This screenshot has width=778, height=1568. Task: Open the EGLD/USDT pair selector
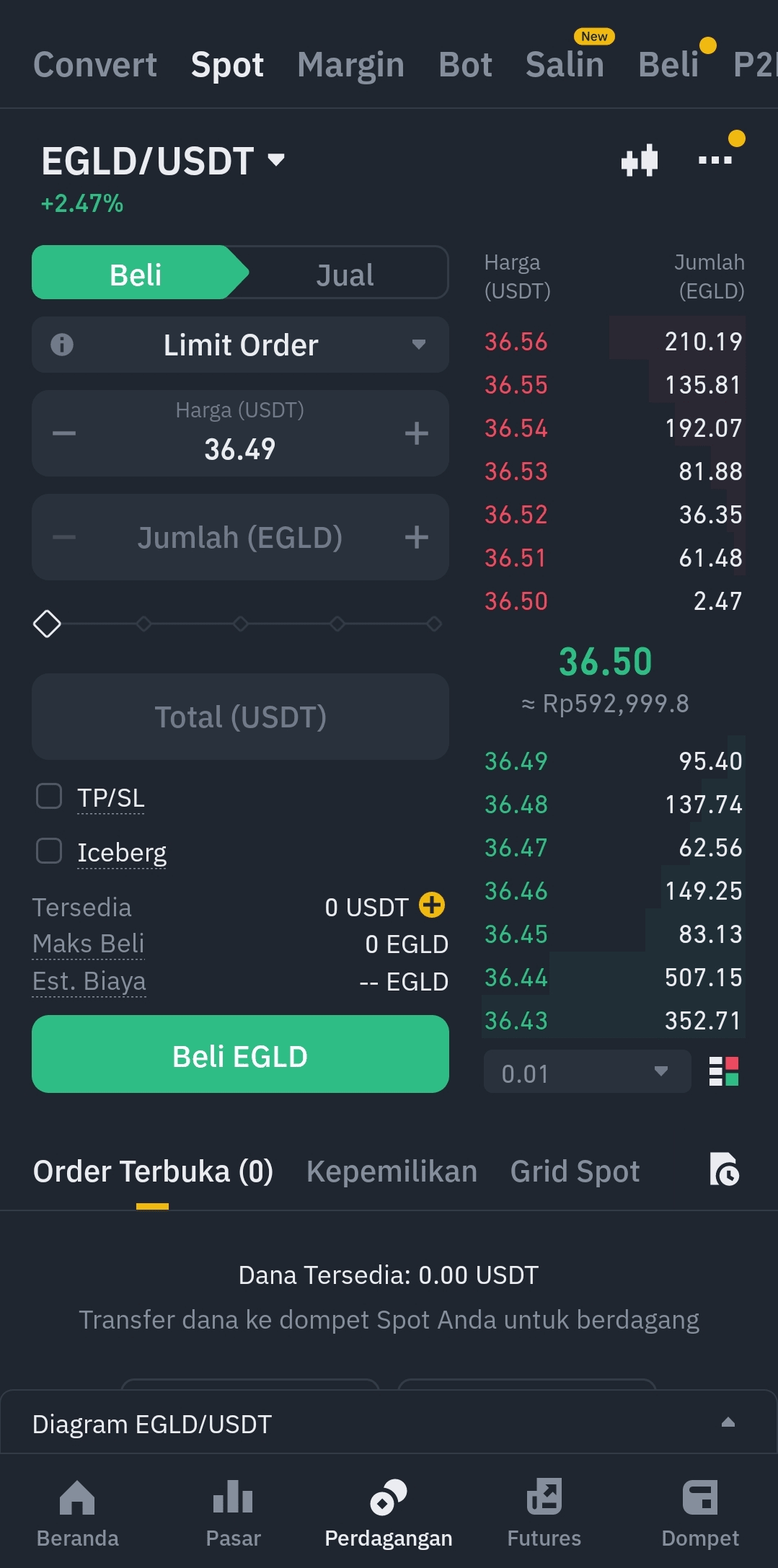tap(163, 161)
